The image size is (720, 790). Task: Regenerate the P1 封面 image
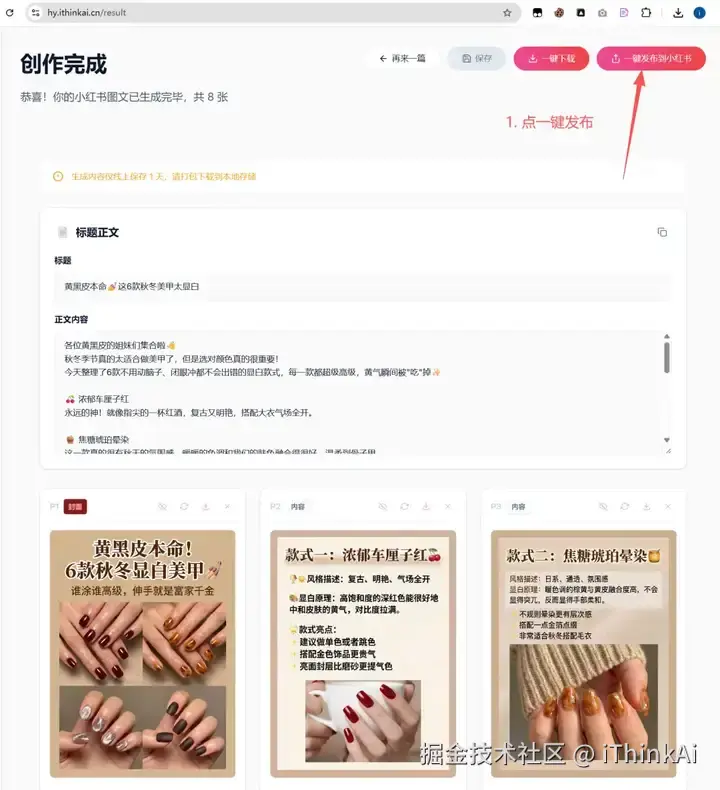click(x=183, y=507)
